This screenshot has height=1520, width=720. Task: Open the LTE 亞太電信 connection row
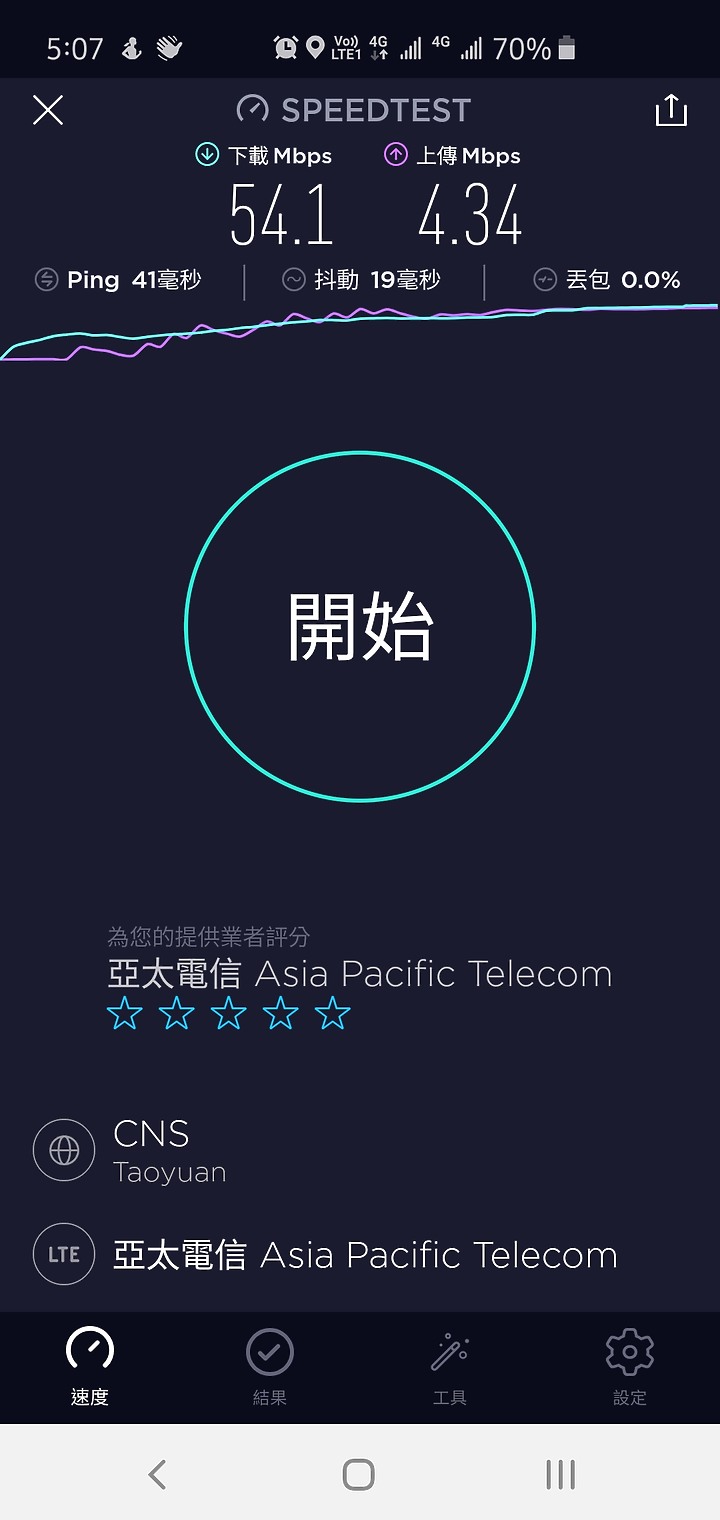click(x=360, y=1254)
